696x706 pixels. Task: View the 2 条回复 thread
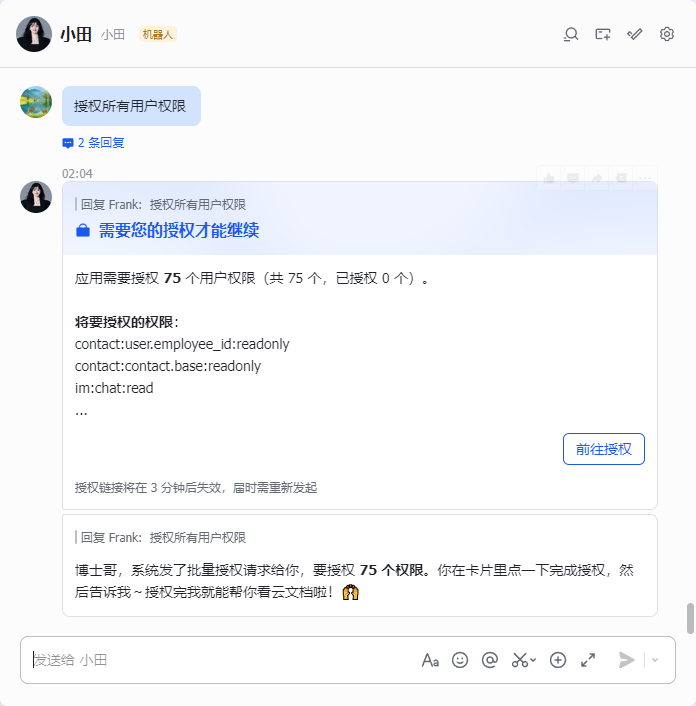pos(94,143)
